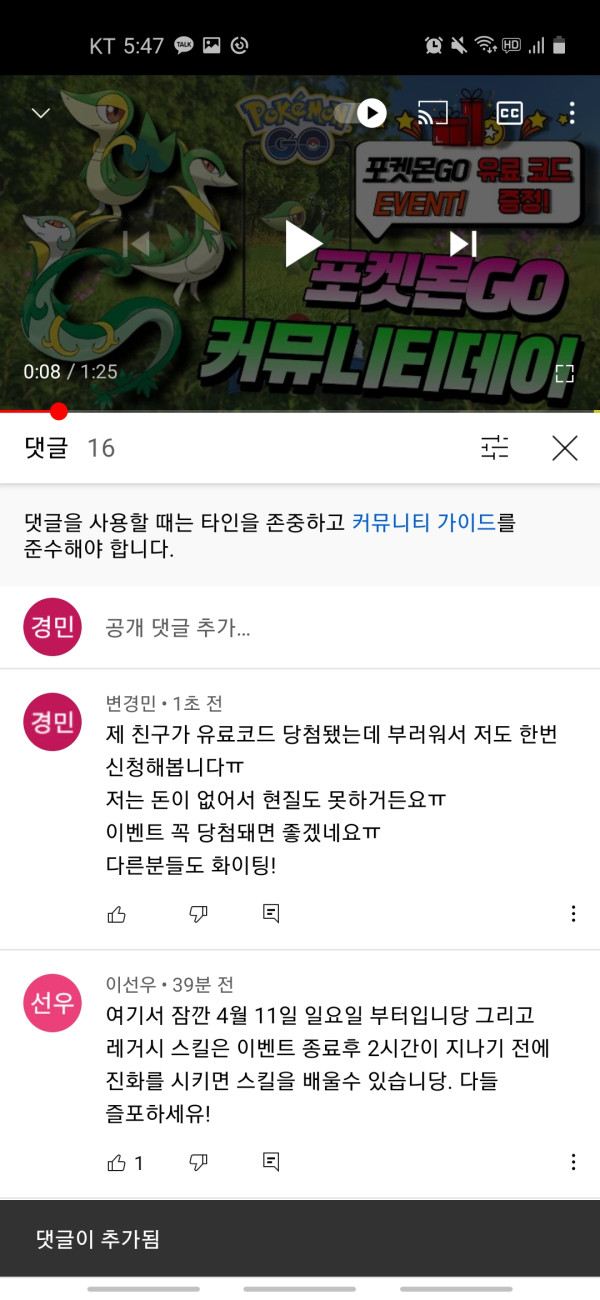Open options menu for 이선우's comment
The image size is (600, 1300).
point(573,1162)
